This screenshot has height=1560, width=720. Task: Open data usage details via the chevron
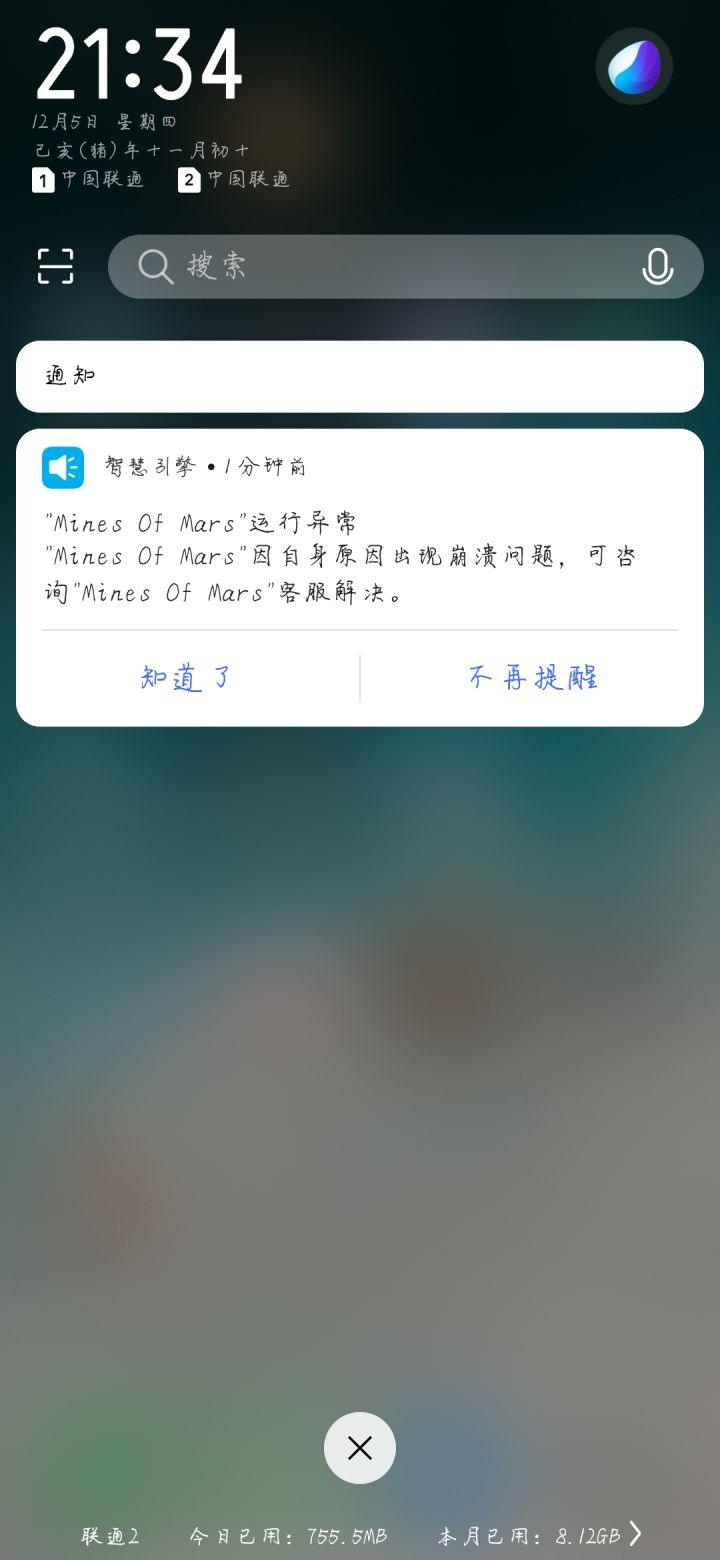coord(635,1533)
